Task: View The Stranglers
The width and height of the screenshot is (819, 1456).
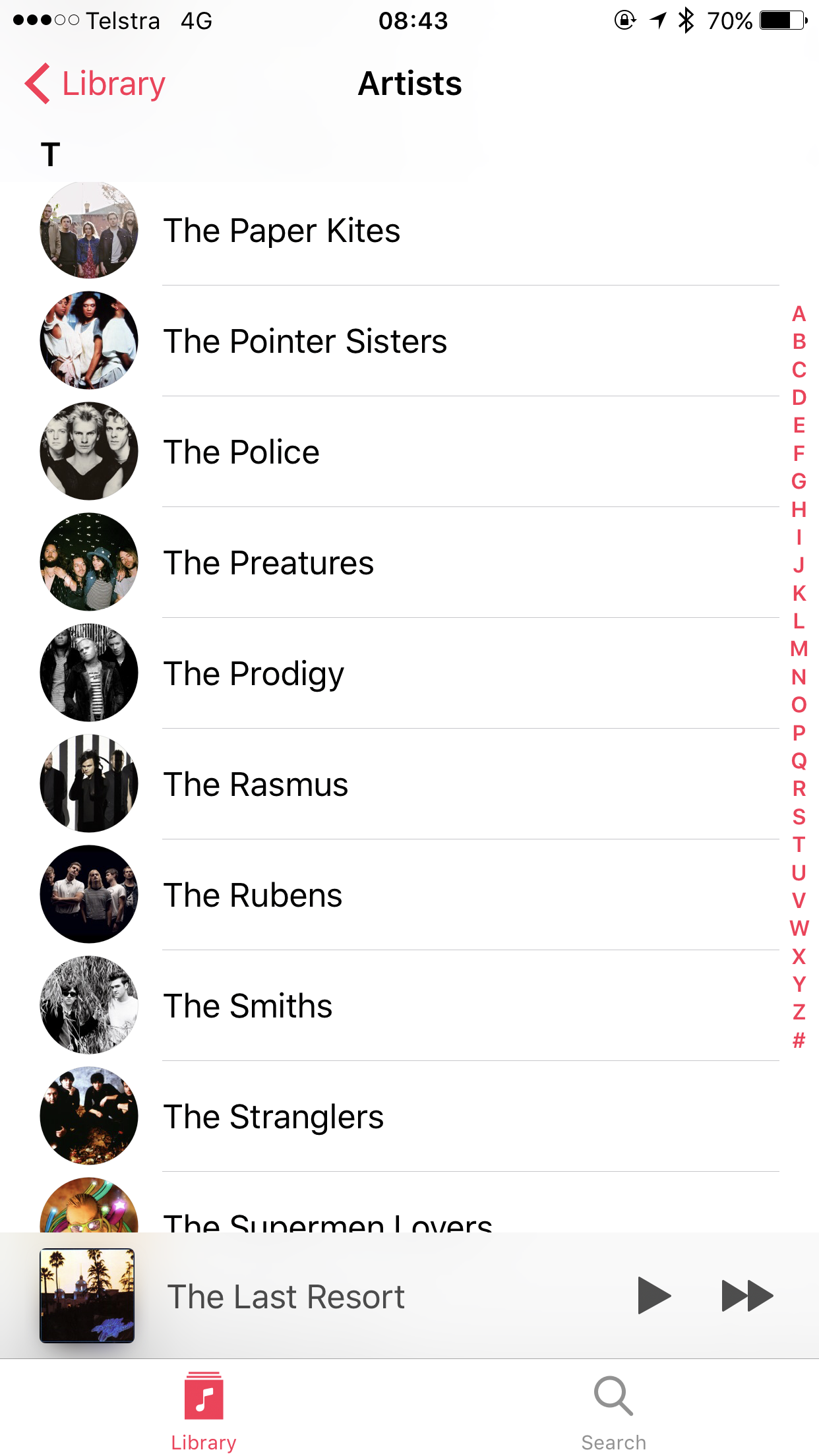Action: [274, 1117]
